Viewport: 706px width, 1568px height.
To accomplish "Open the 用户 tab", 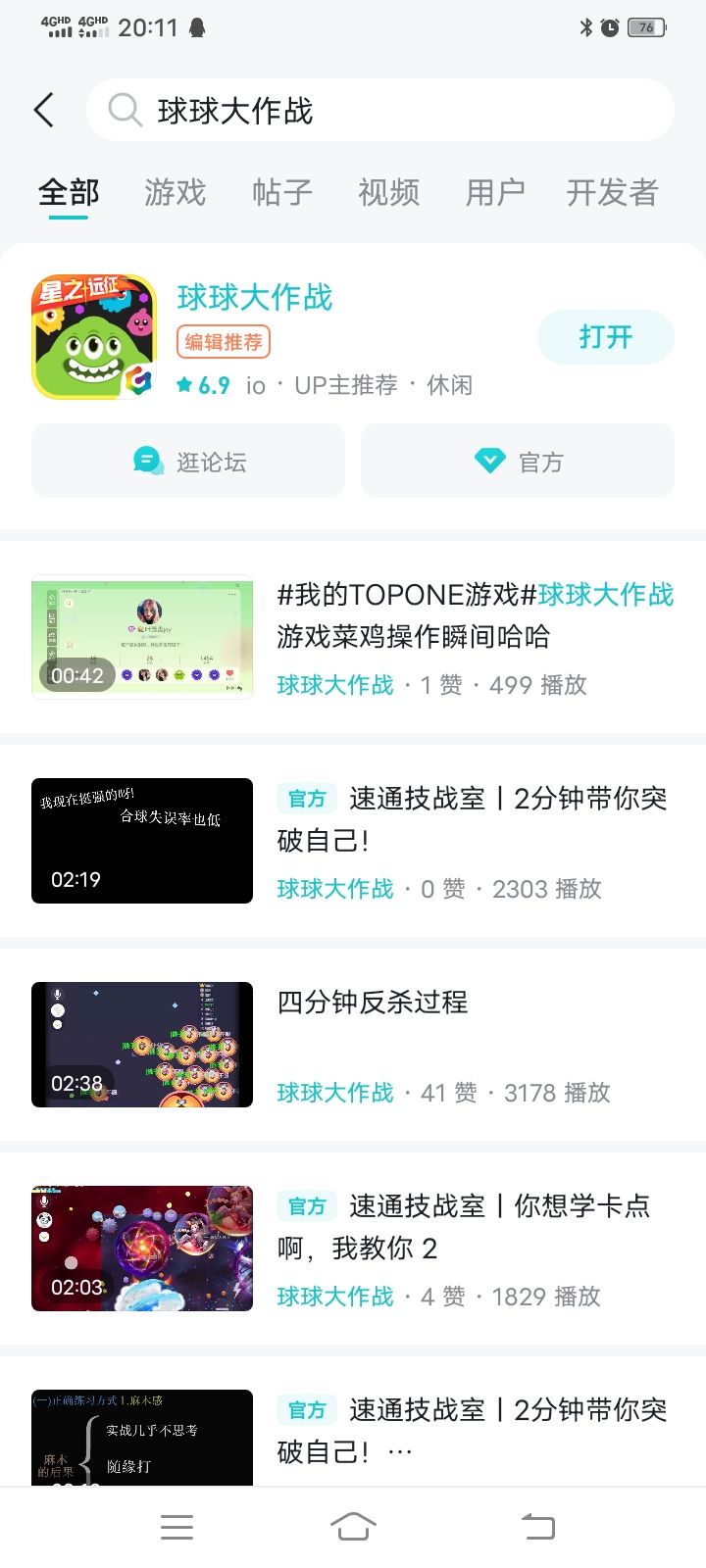I will (x=495, y=192).
